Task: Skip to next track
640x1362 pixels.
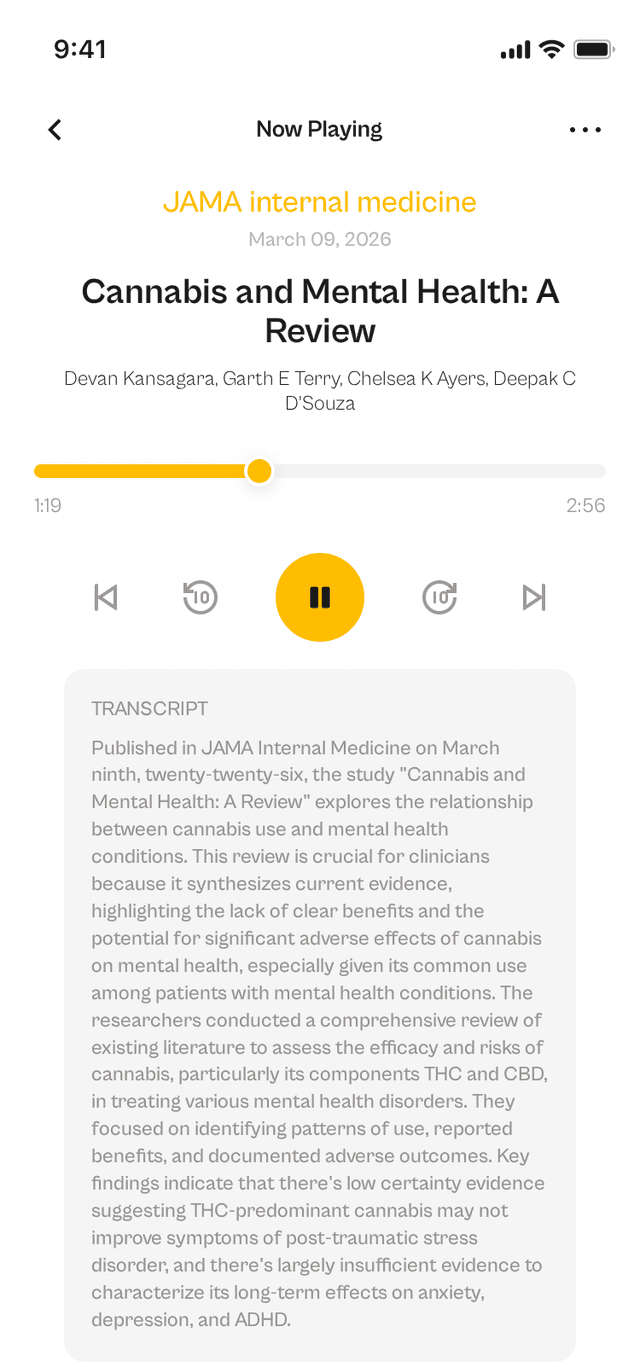Action: tap(534, 597)
